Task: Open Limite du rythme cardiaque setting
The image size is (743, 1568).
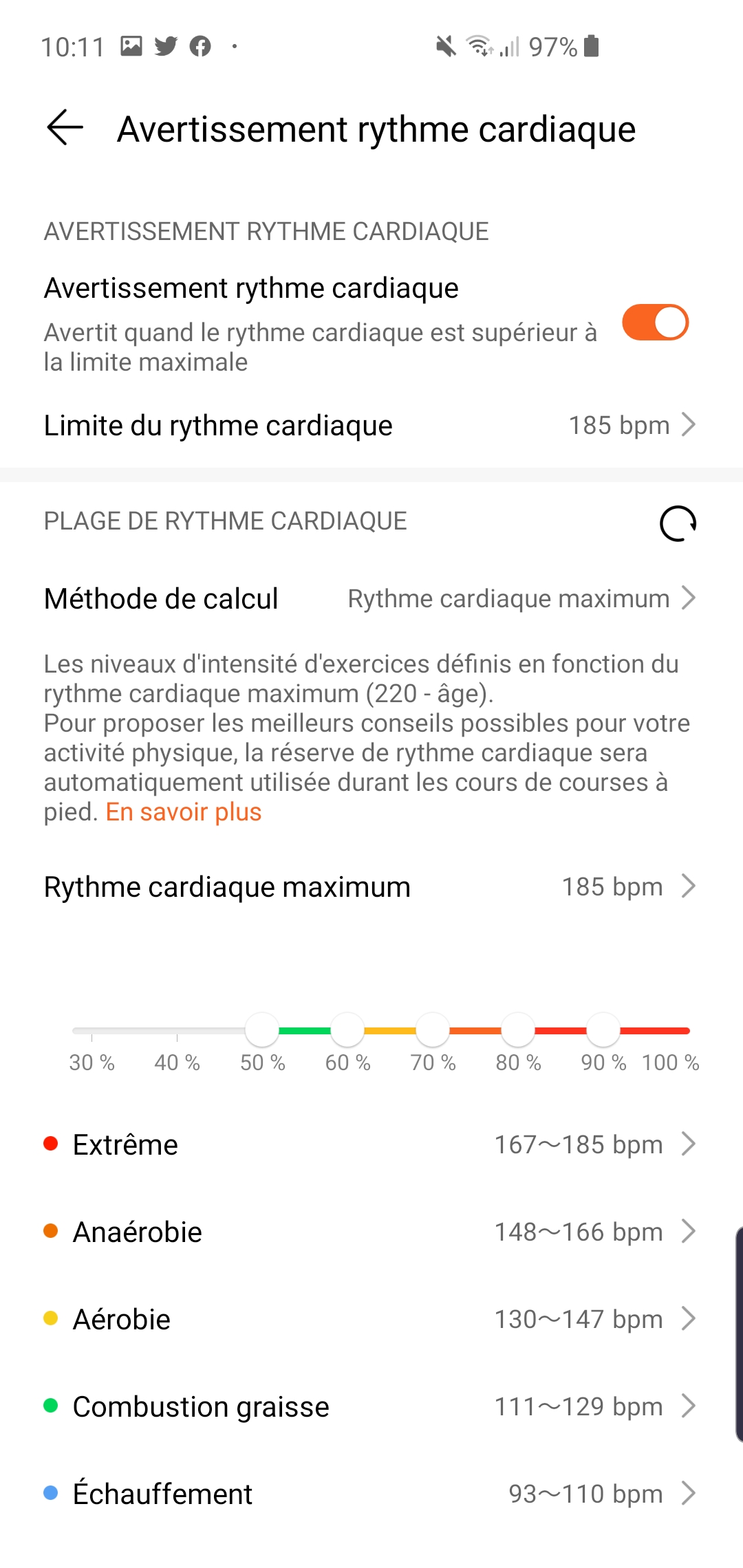Action: 371,425
